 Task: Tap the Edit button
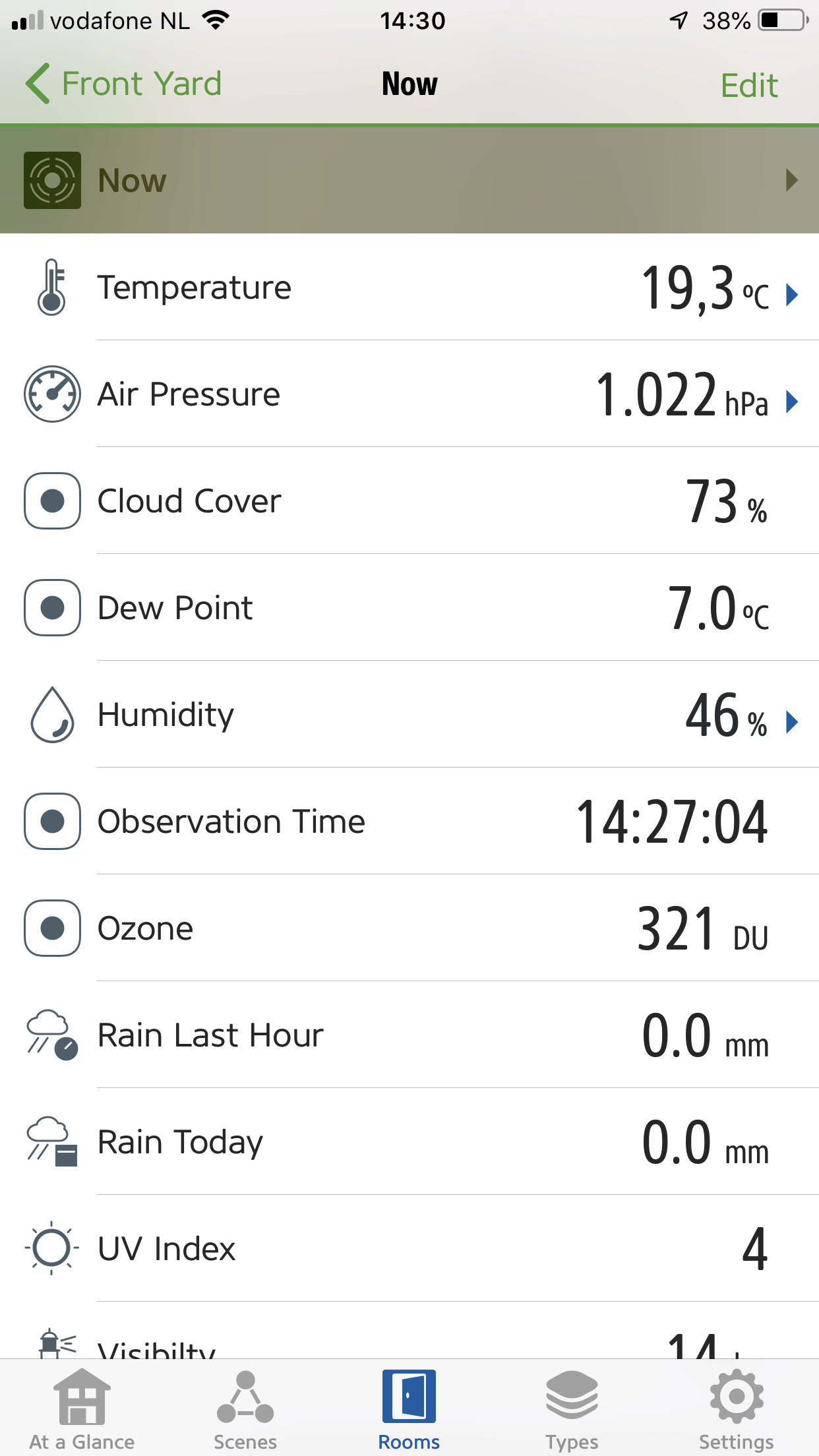(x=748, y=86)
